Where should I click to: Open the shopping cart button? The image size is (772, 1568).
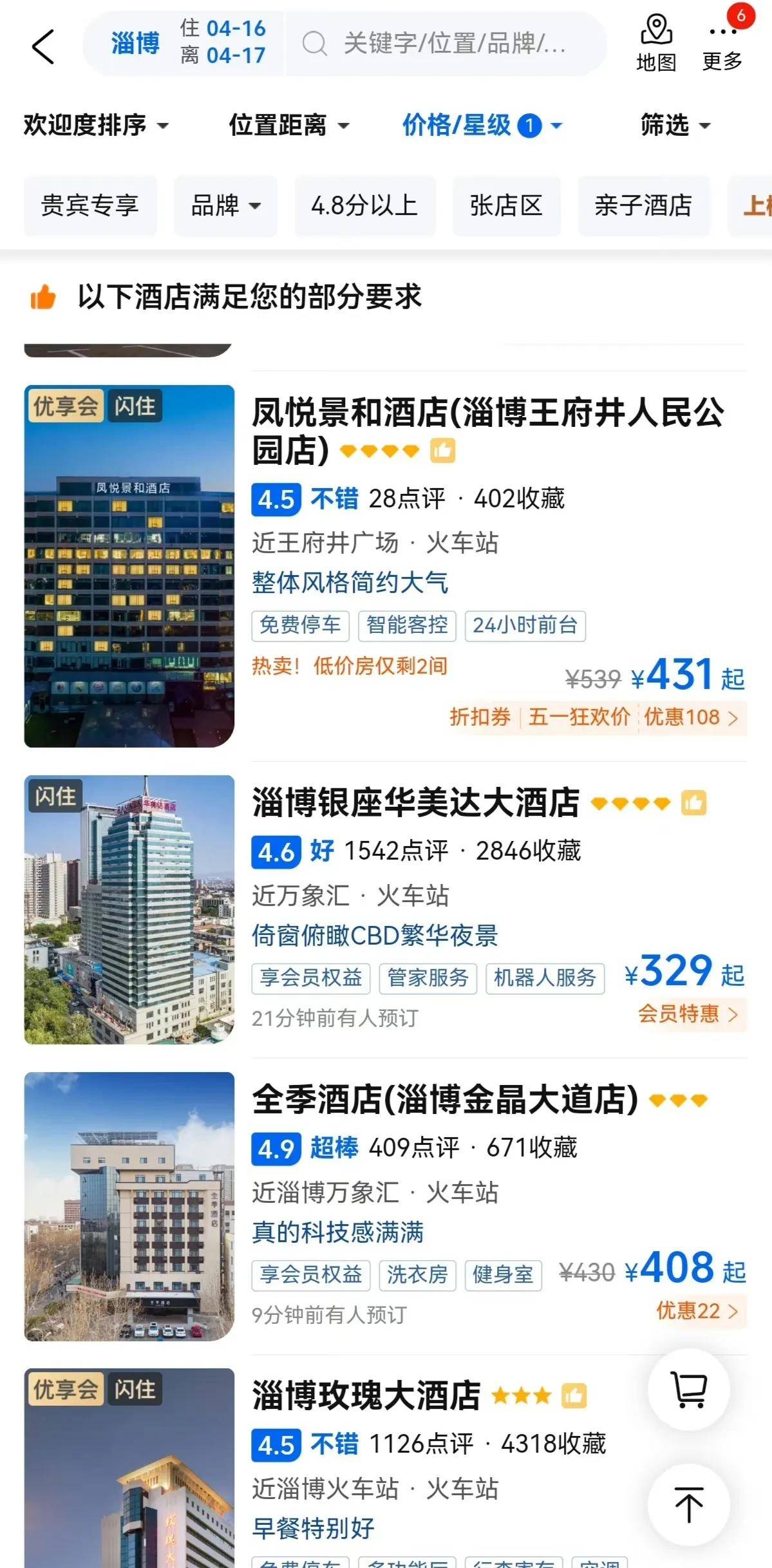point(688,1390)
